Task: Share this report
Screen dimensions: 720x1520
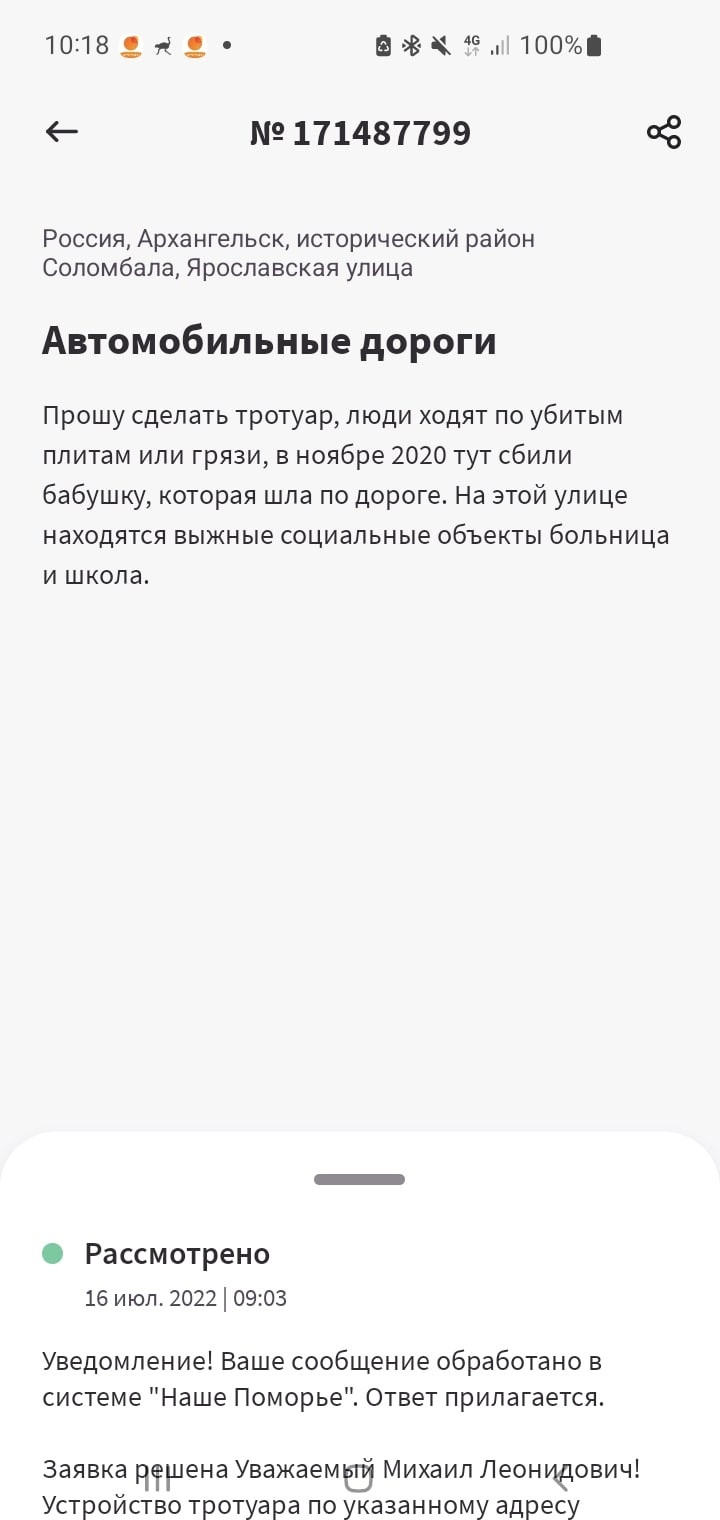Action: tap(663, 132)
